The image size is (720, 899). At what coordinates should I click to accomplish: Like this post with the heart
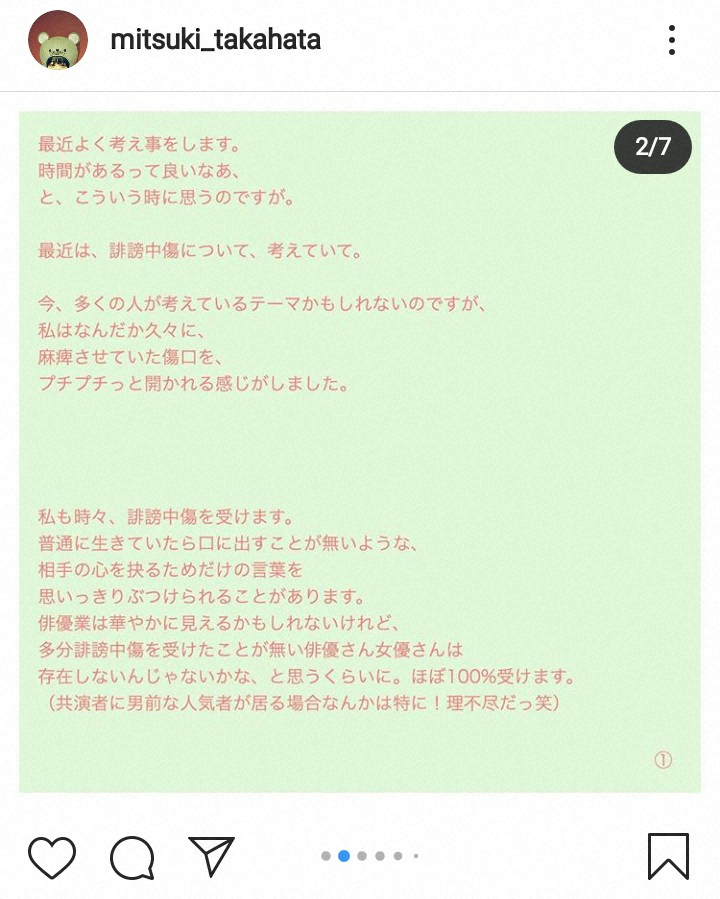coord(52,857)
